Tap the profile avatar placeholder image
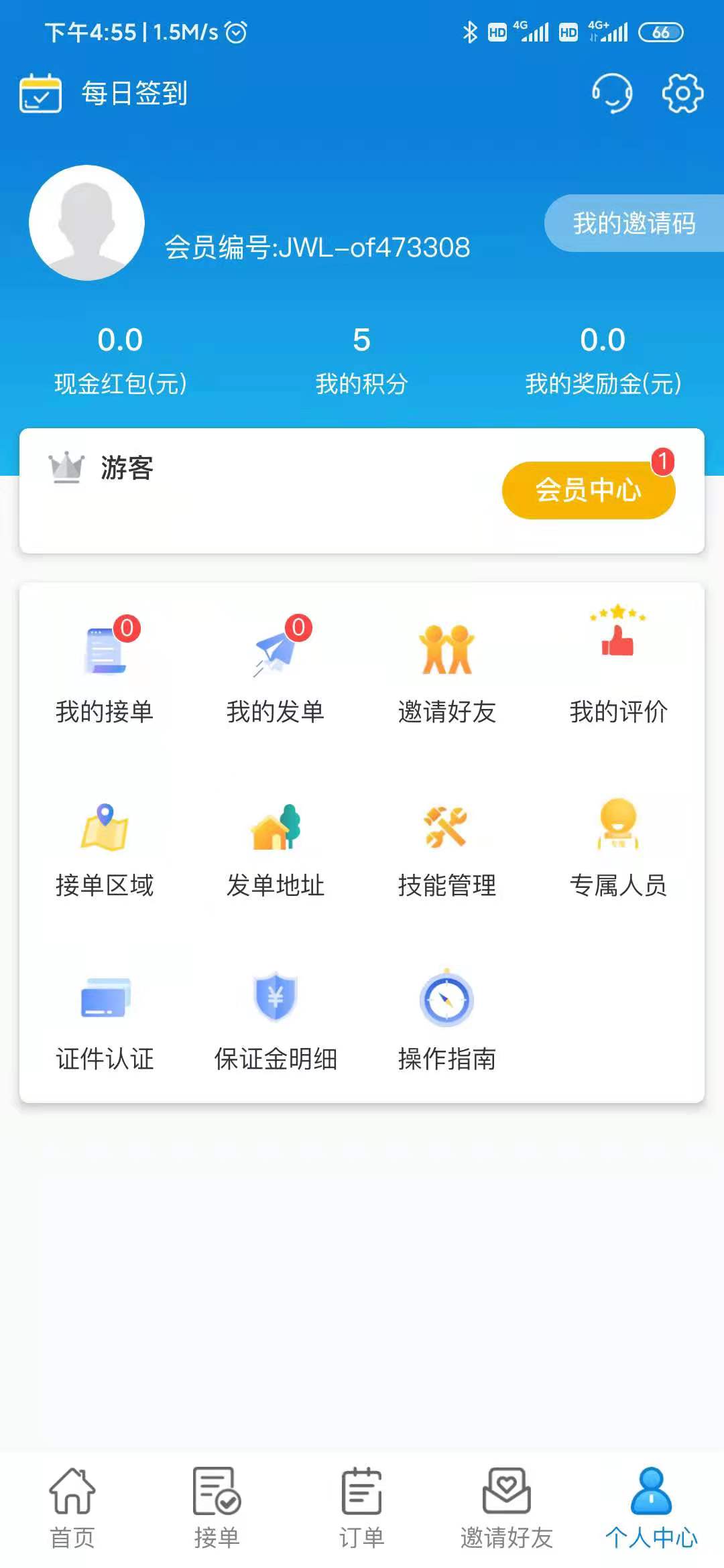The width and height of the screenshot is (724, 1568). tap(87, 224)
